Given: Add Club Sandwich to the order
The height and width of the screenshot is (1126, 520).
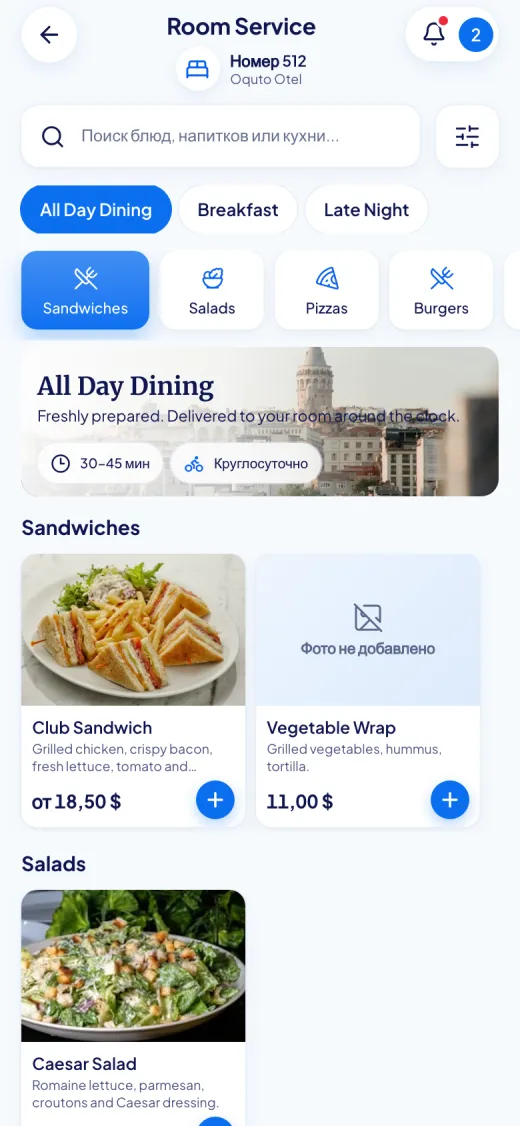Looking at the screenshot, I should 215,800.
